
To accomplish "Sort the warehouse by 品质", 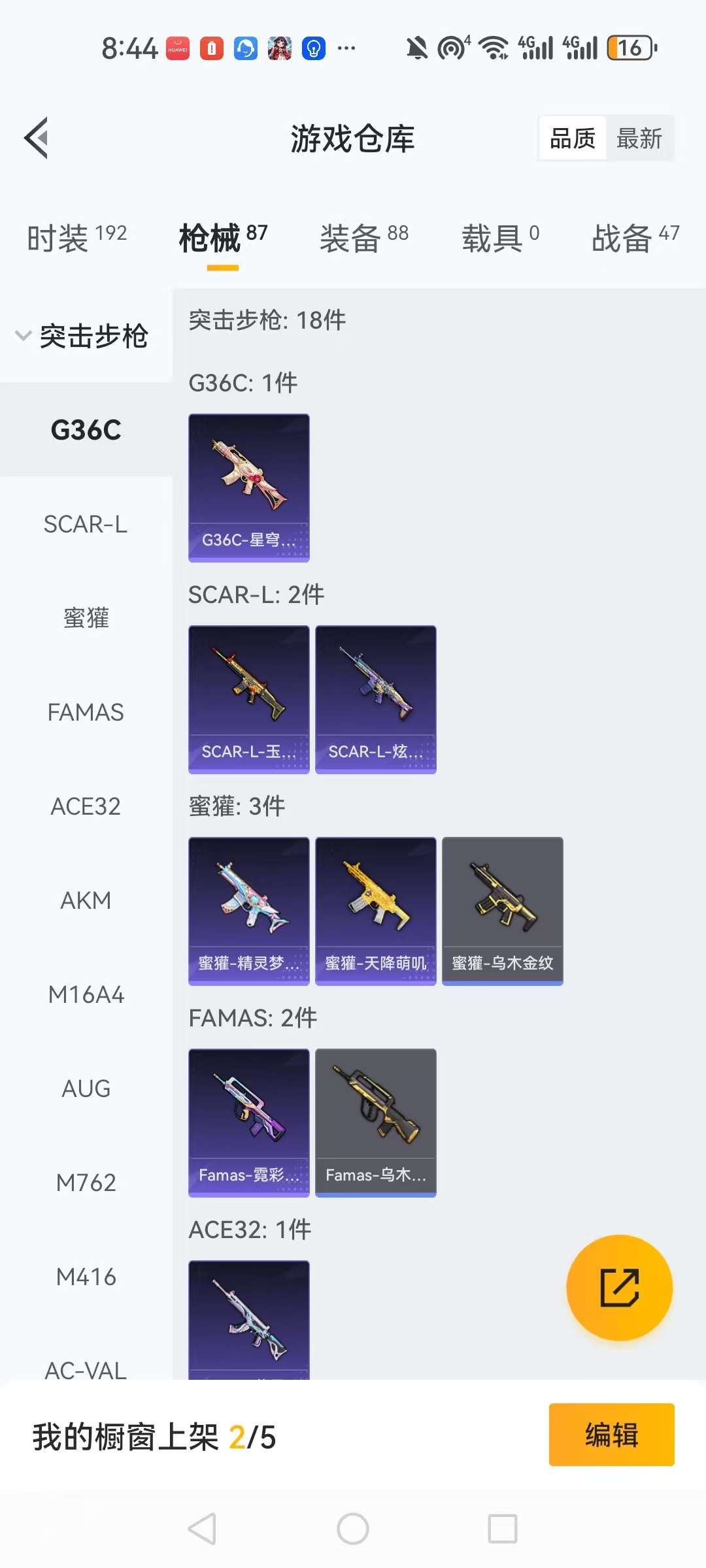I will (x=573, y=139).
